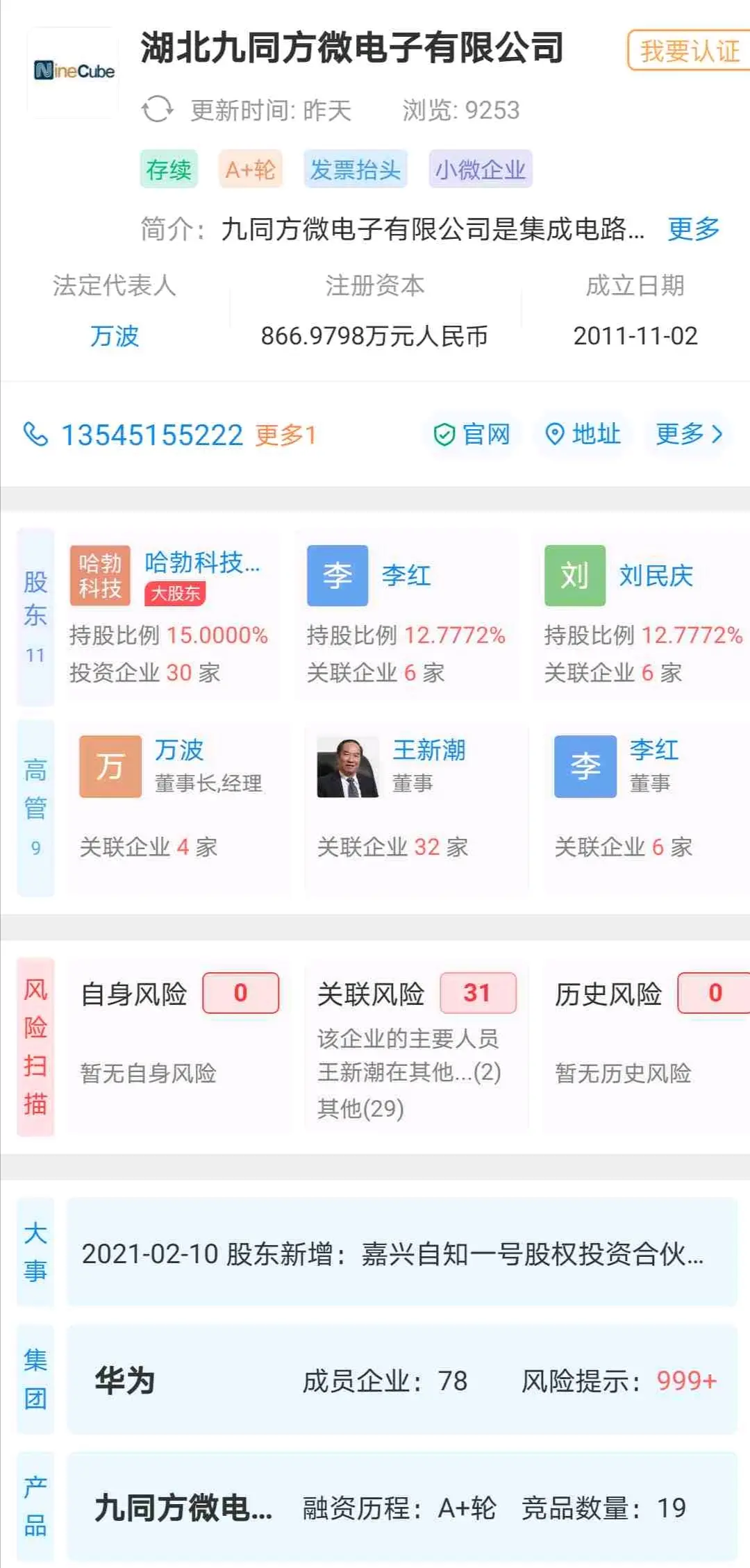Screen dimensions: 750x1568
Task: Open more contact info with 更多 chevron
Action: coord(689,435)
